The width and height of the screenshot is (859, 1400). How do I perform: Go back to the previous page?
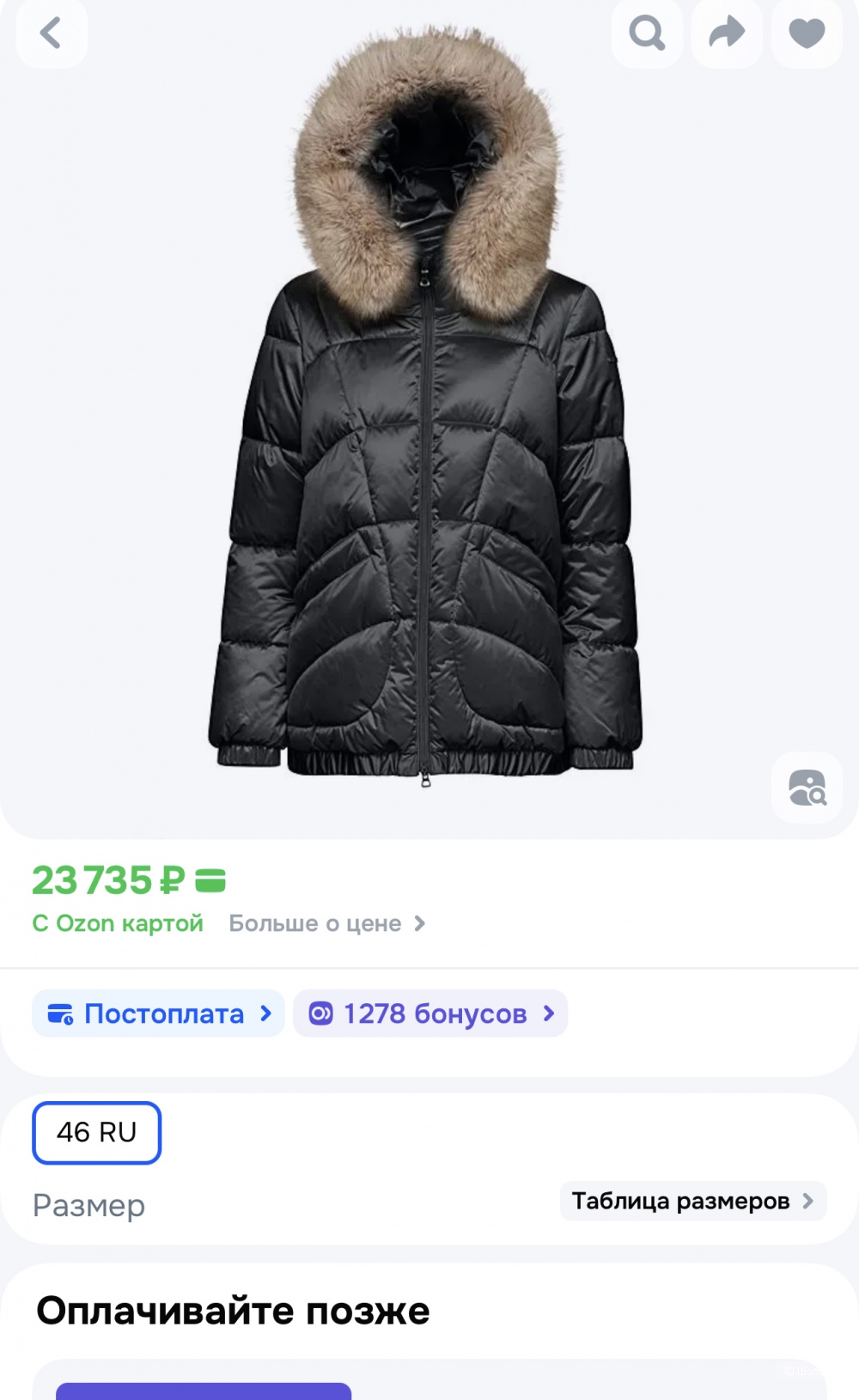coord(52,33)
